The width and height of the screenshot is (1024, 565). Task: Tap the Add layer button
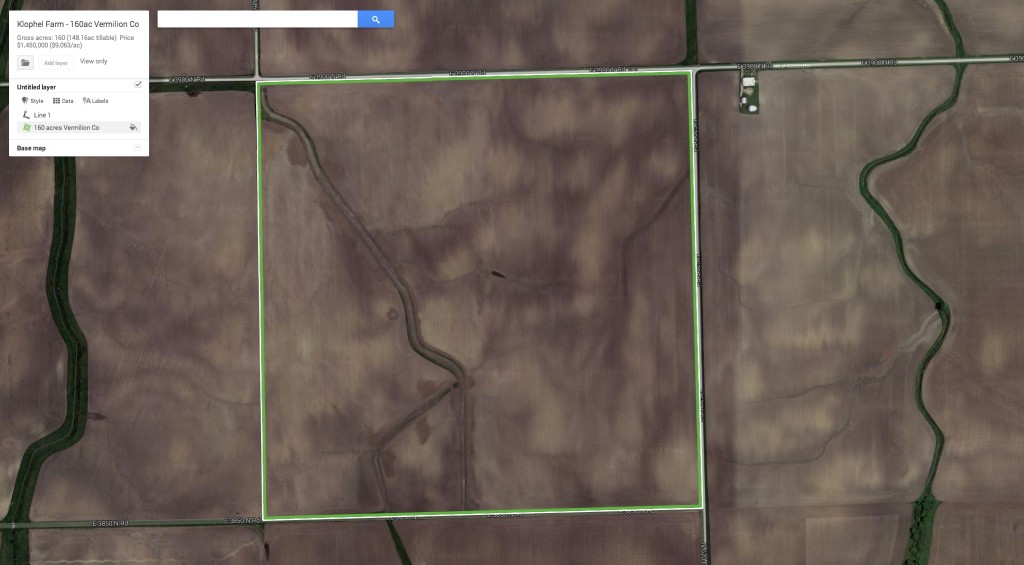tap(55, 63)
